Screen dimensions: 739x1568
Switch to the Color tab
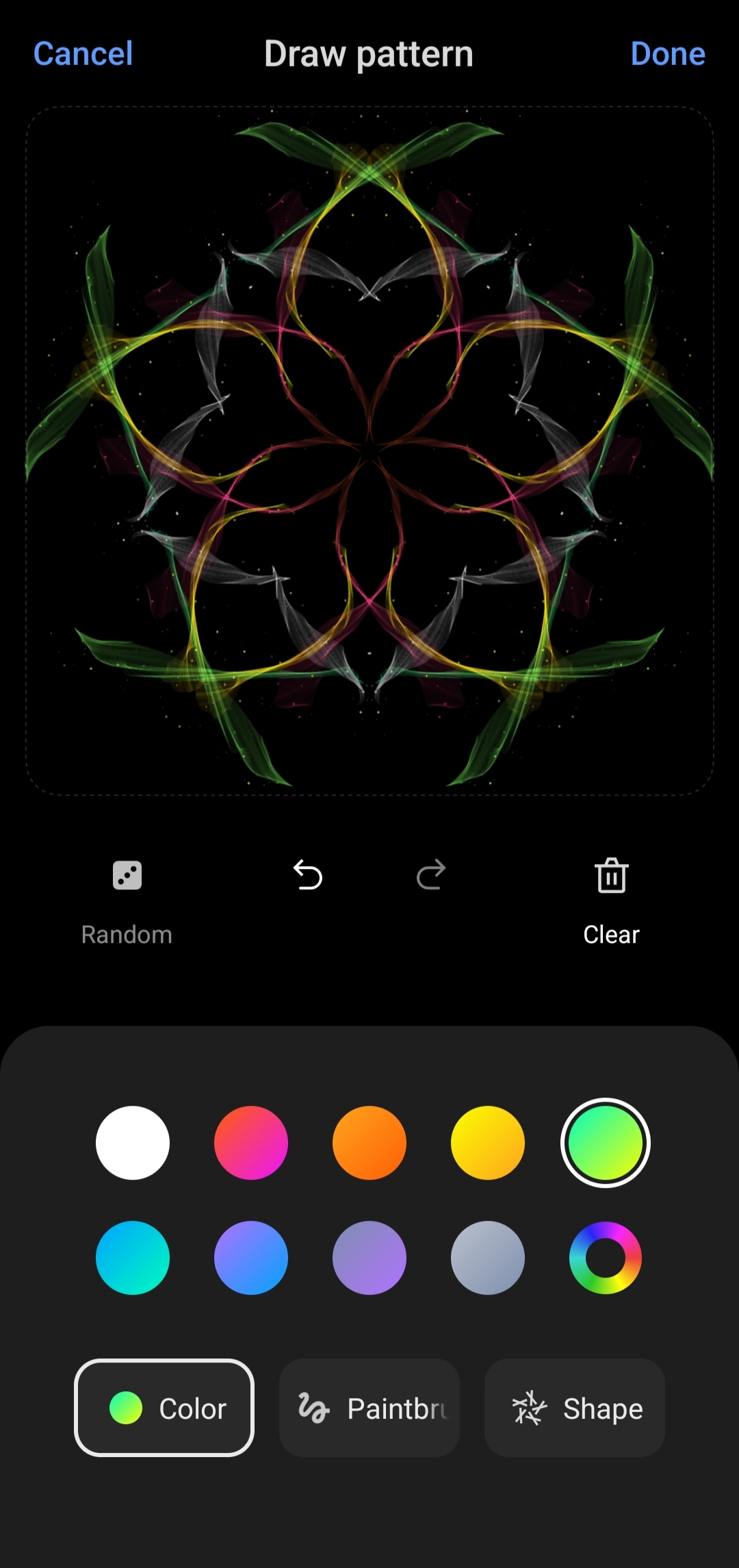[164, 1408]
